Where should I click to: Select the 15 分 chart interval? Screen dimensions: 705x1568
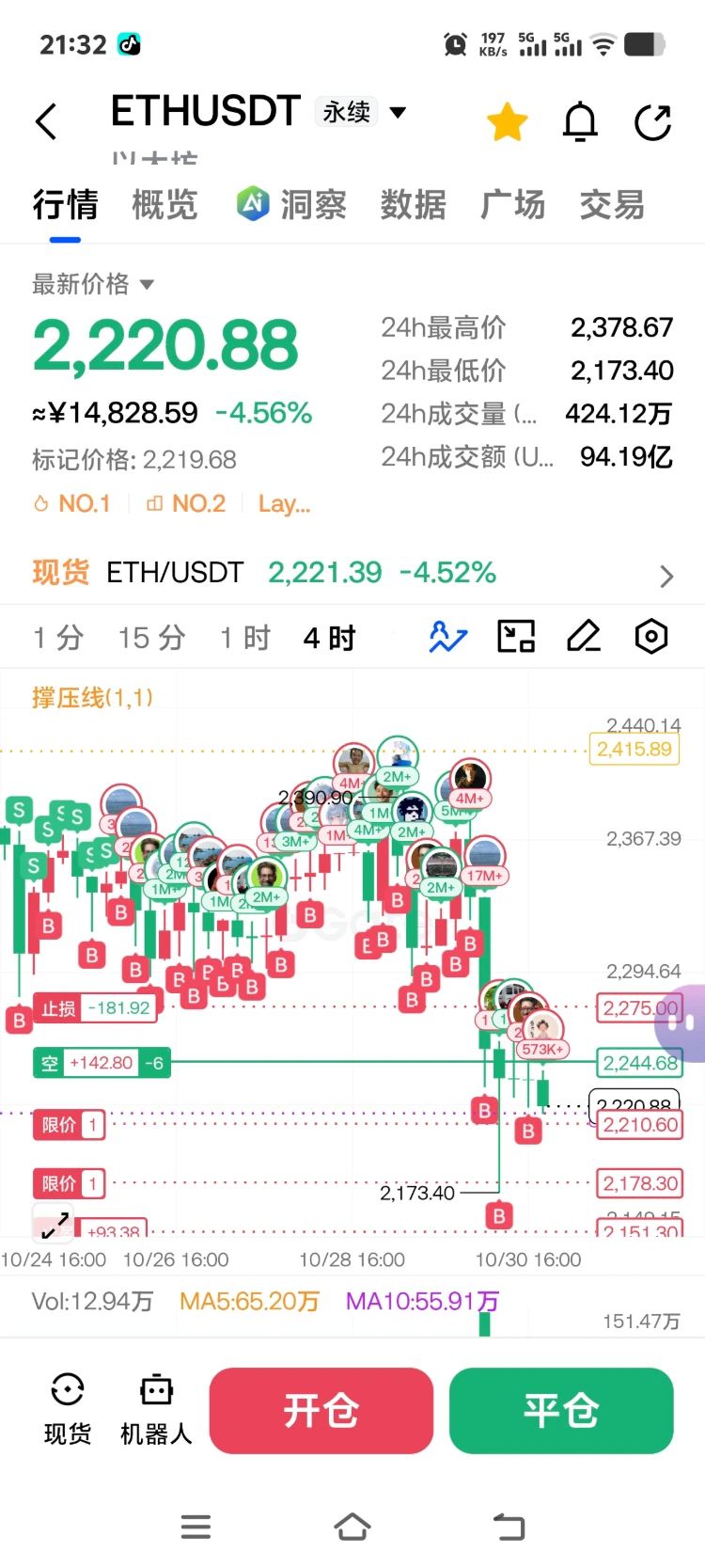point(152,638)
